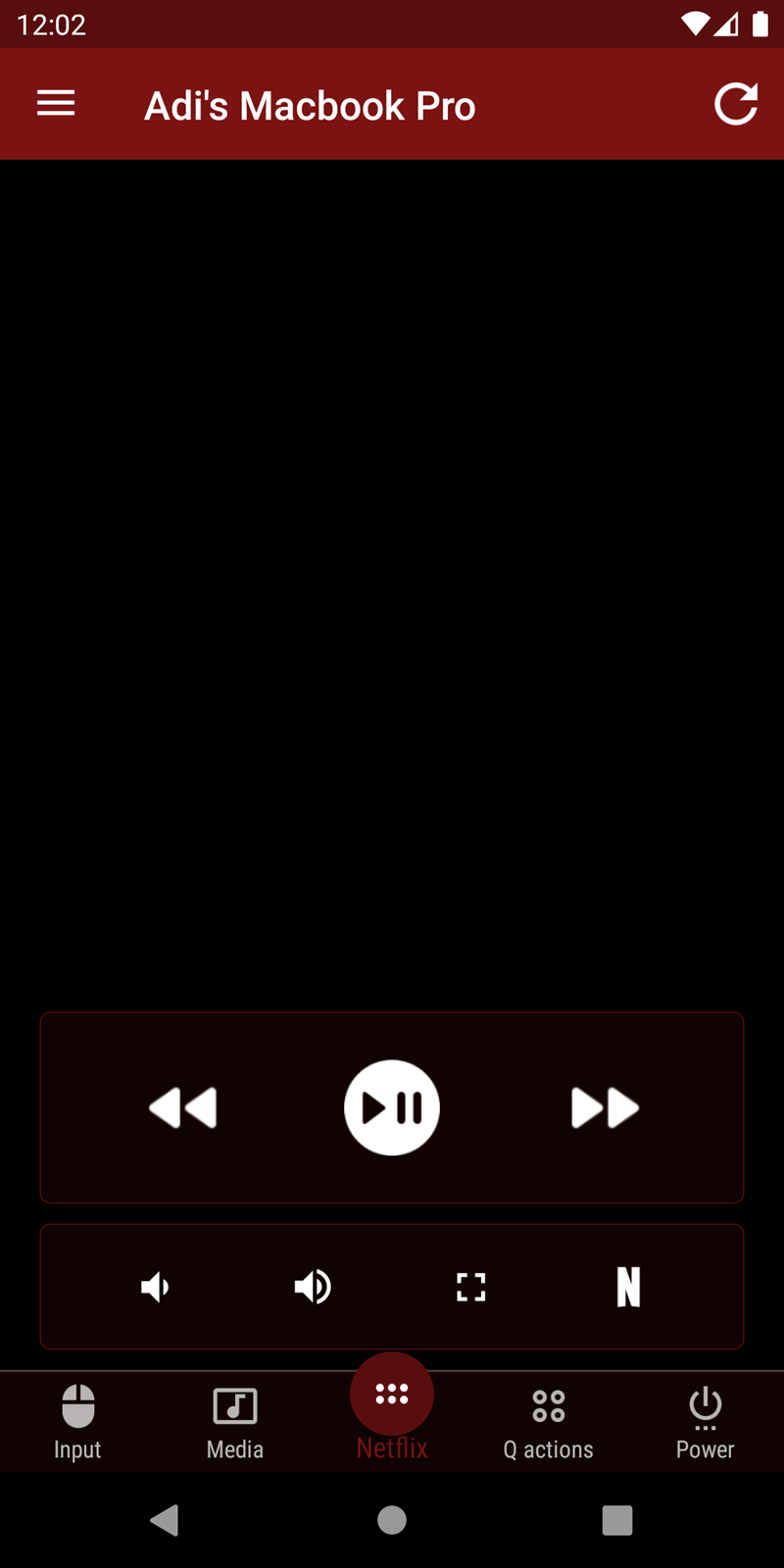Go to the Power tab
Viewport: 784px width, 1568px height.
706,1422
